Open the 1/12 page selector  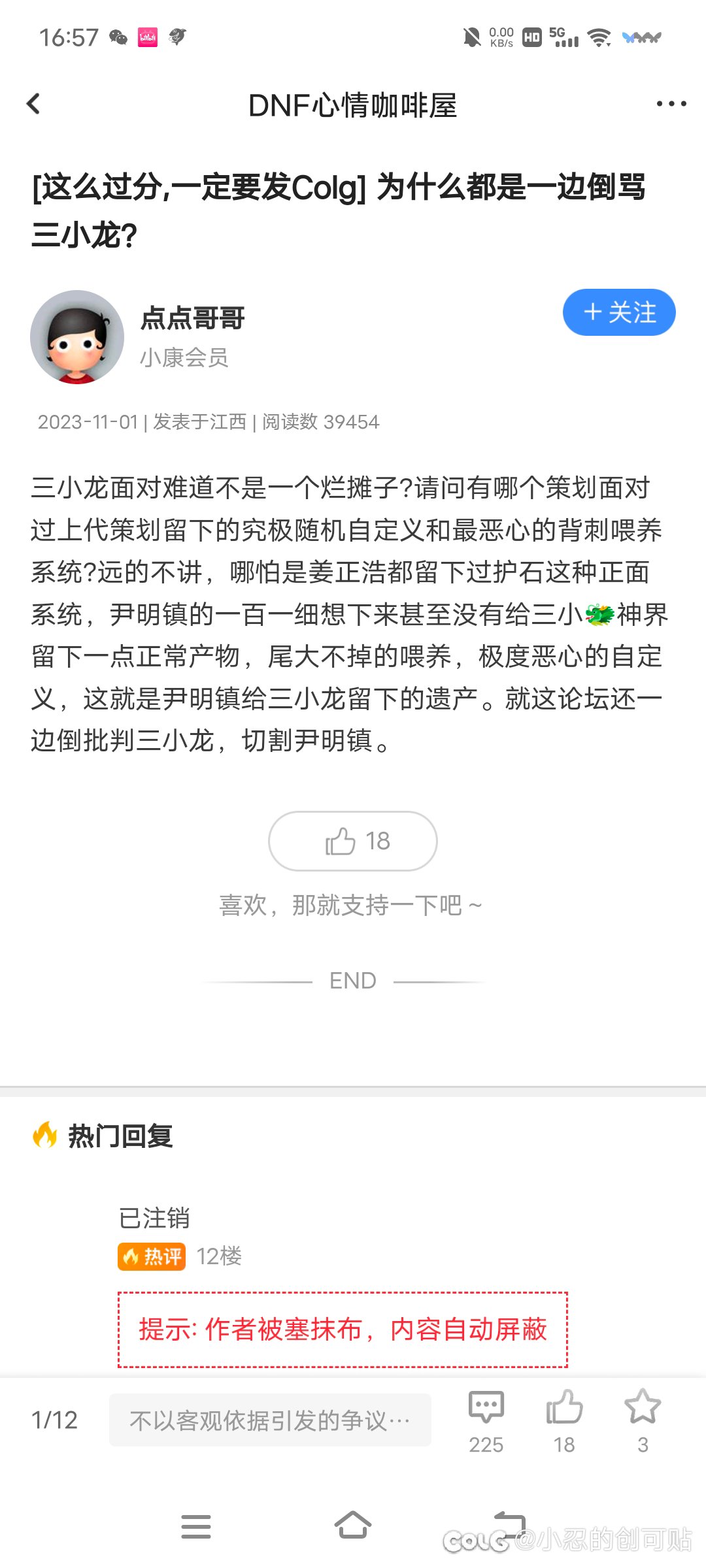coord(55,1420)
